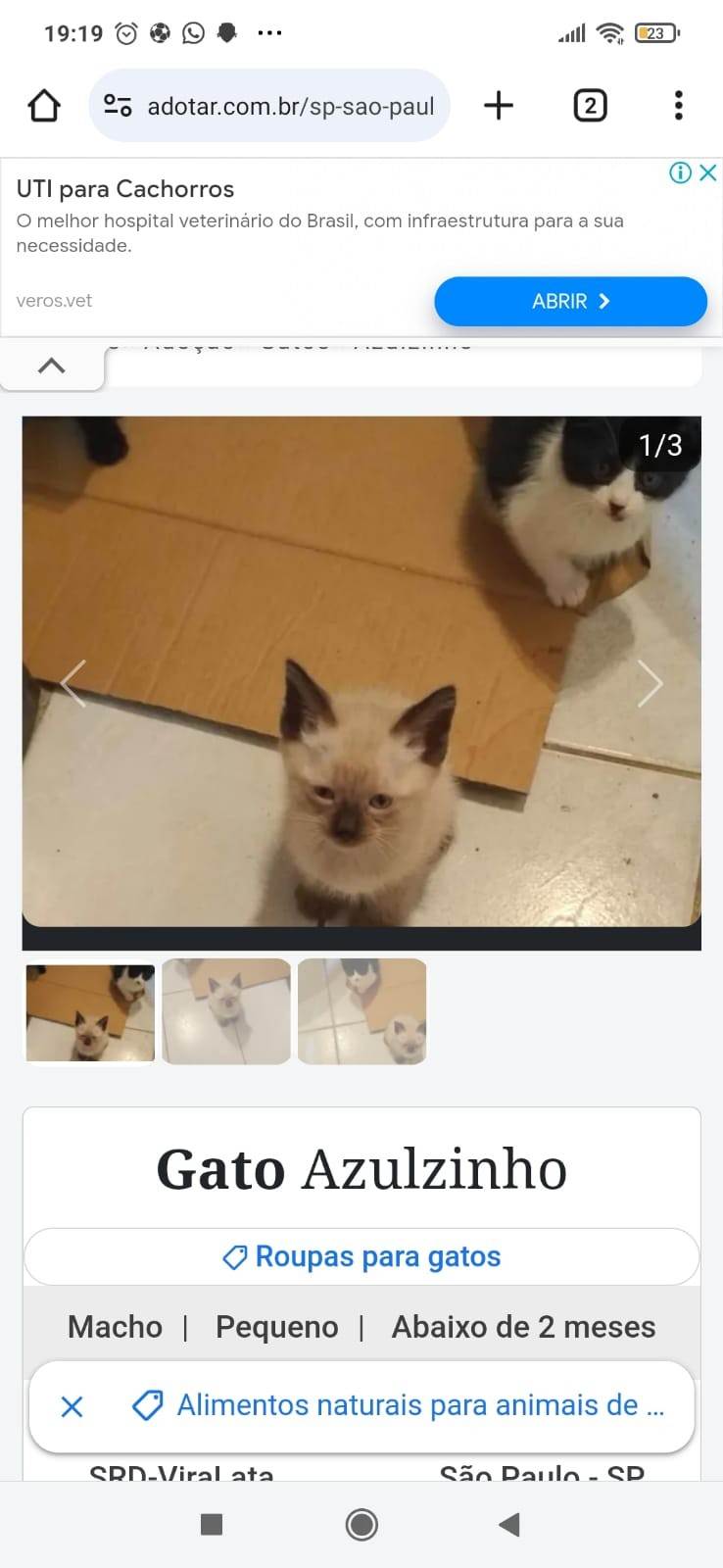Select the third kitten thumbnail
The height and width of the screenshot is (1568, 723).
coord(361,1011)
